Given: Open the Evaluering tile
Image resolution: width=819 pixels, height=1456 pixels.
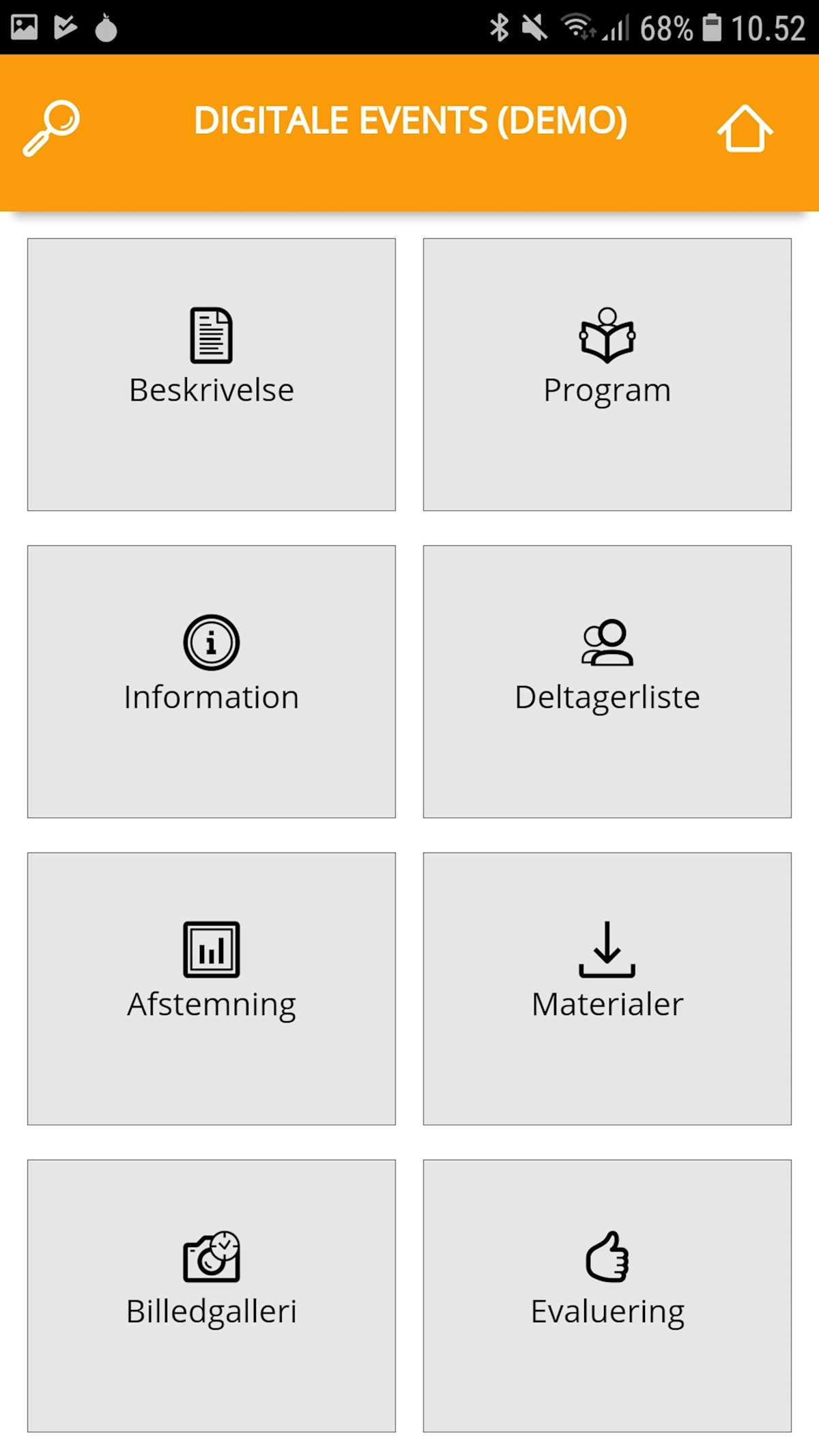Looking at the screenshot, I should pyautogui.click(x=607, y=1296).
